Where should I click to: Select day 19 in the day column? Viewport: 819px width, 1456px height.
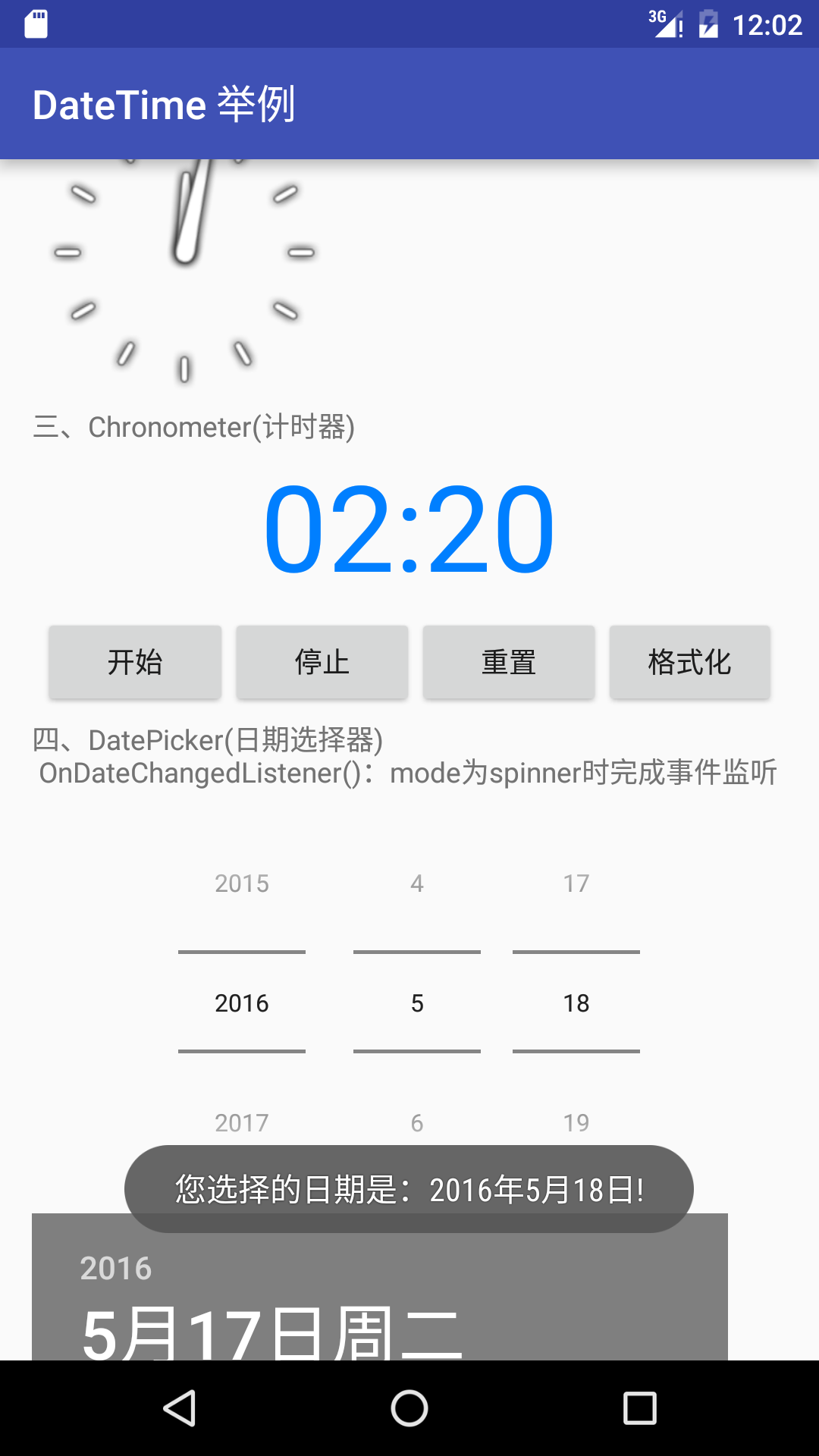(x=576, y=1122)
